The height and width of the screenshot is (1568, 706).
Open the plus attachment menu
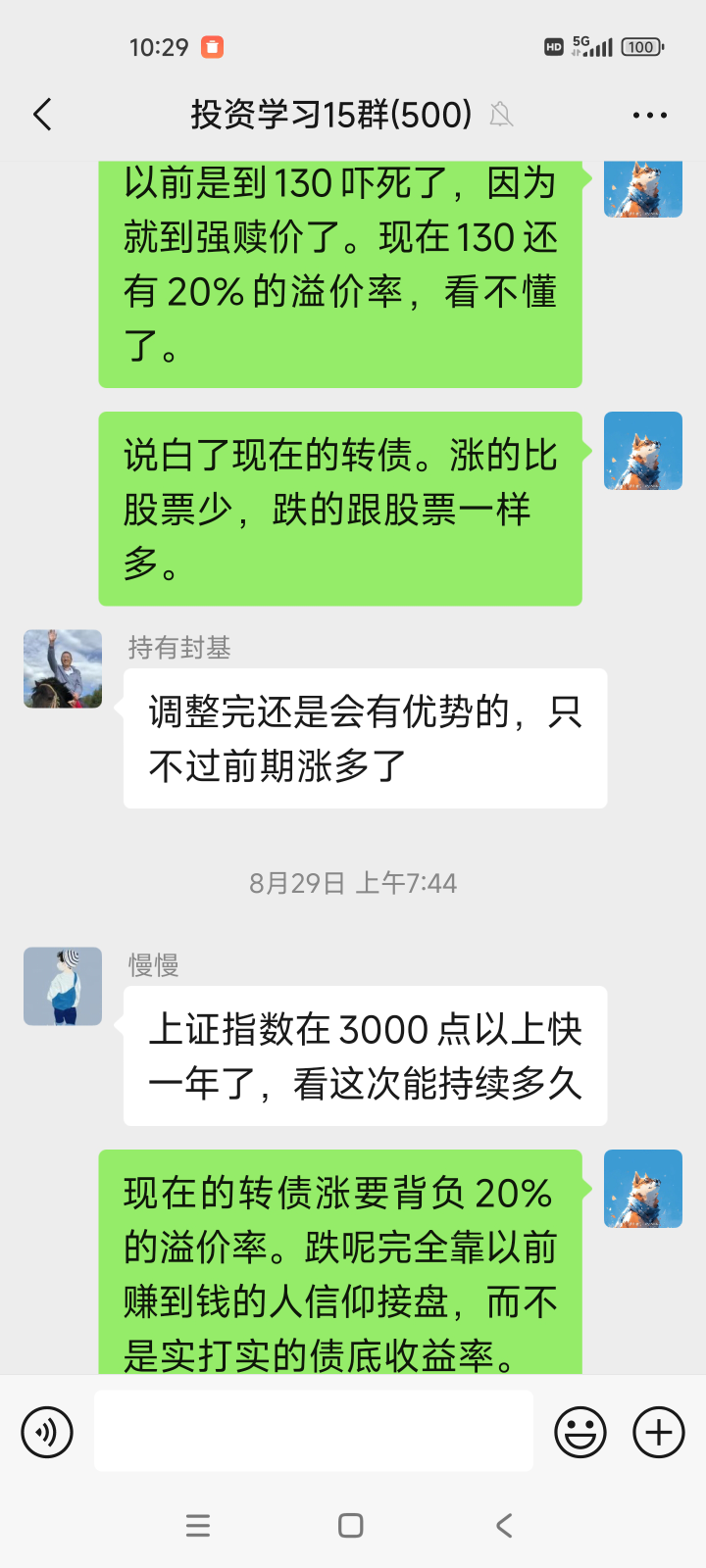pyautogui.click(x=659, y=1432)
